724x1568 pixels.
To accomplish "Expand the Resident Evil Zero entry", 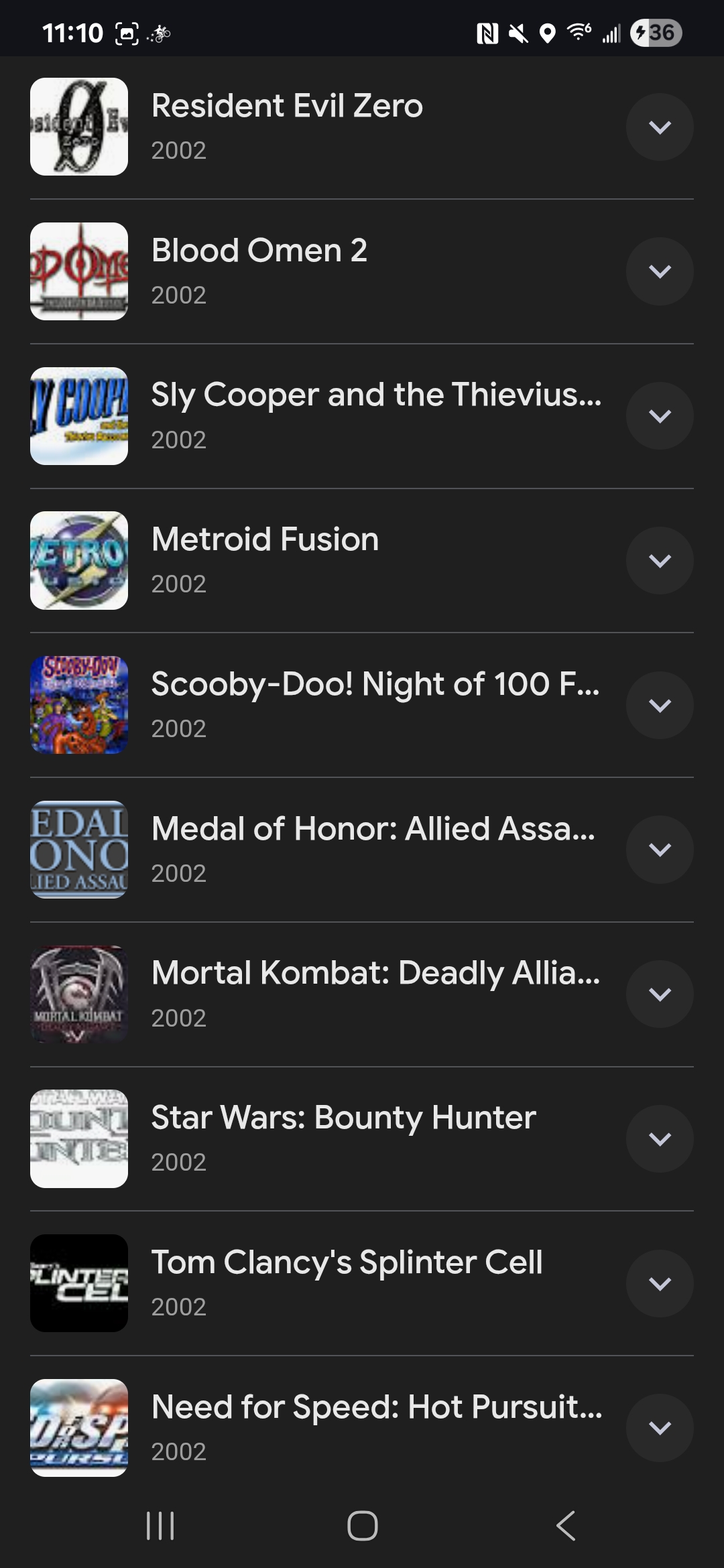I will click(x=660, y=127).
